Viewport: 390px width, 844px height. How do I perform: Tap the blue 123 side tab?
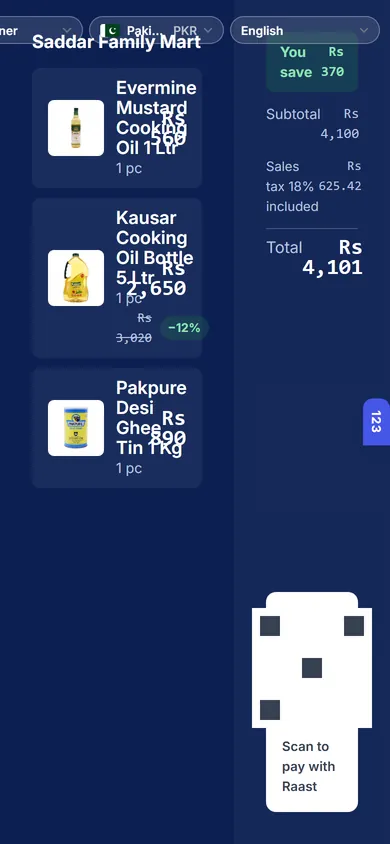(377, 421)
